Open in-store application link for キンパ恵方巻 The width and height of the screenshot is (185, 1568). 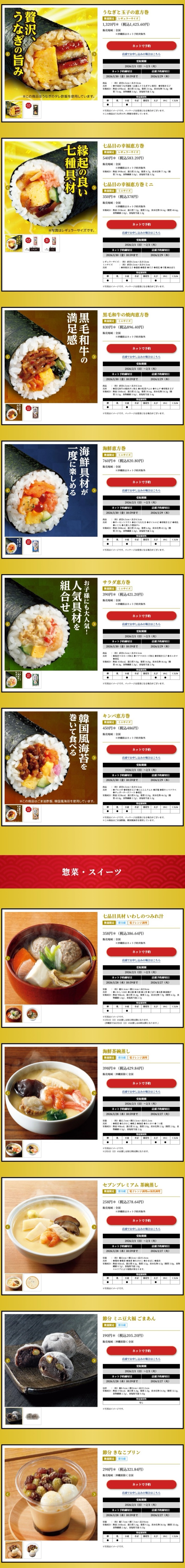click(x=141, y=758)
